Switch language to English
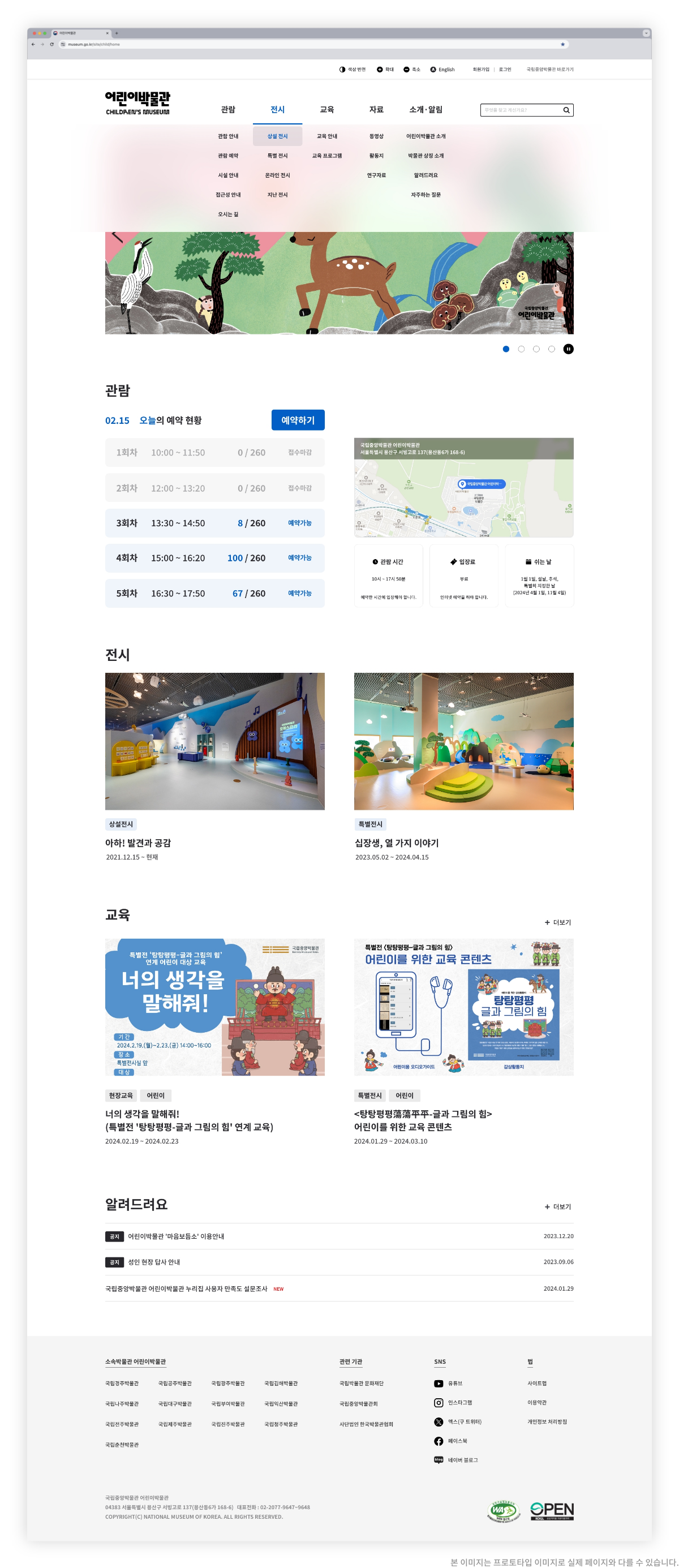Screen dimensions: 679x1568 [442, 70]
